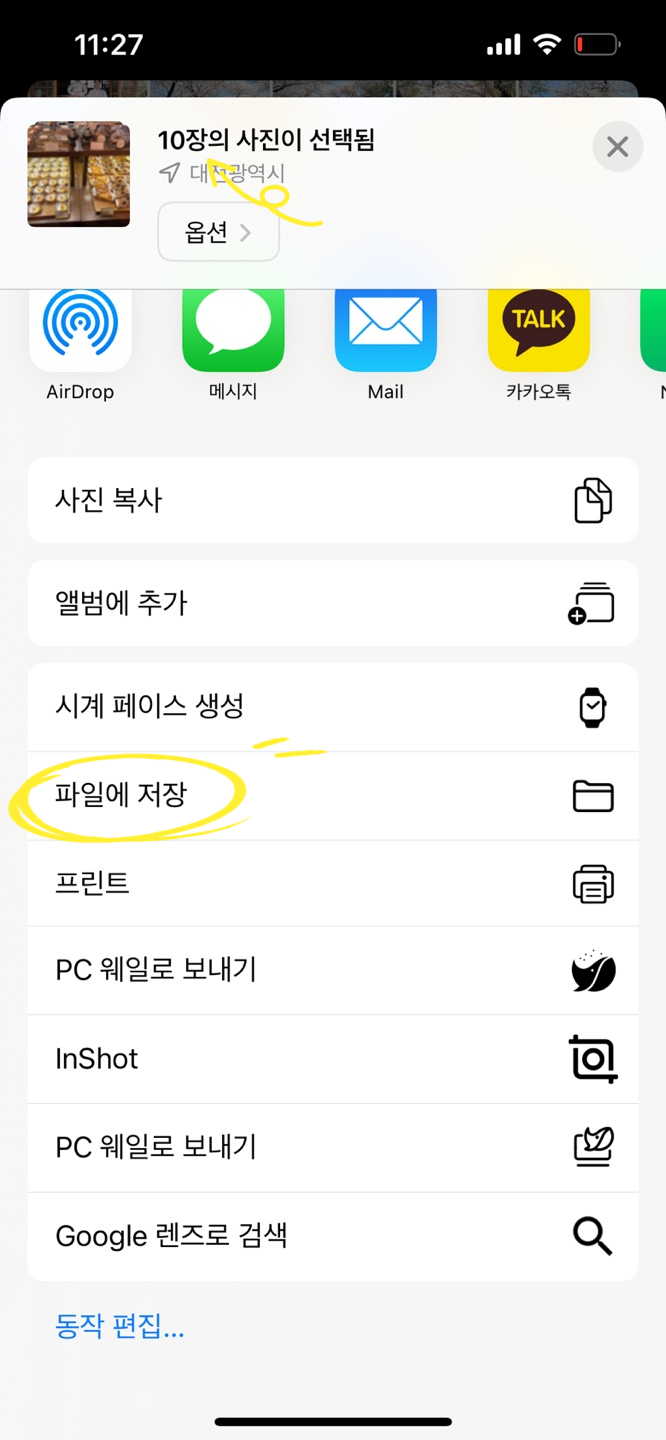Tap 시계 페이스 생성

point(333,707)
